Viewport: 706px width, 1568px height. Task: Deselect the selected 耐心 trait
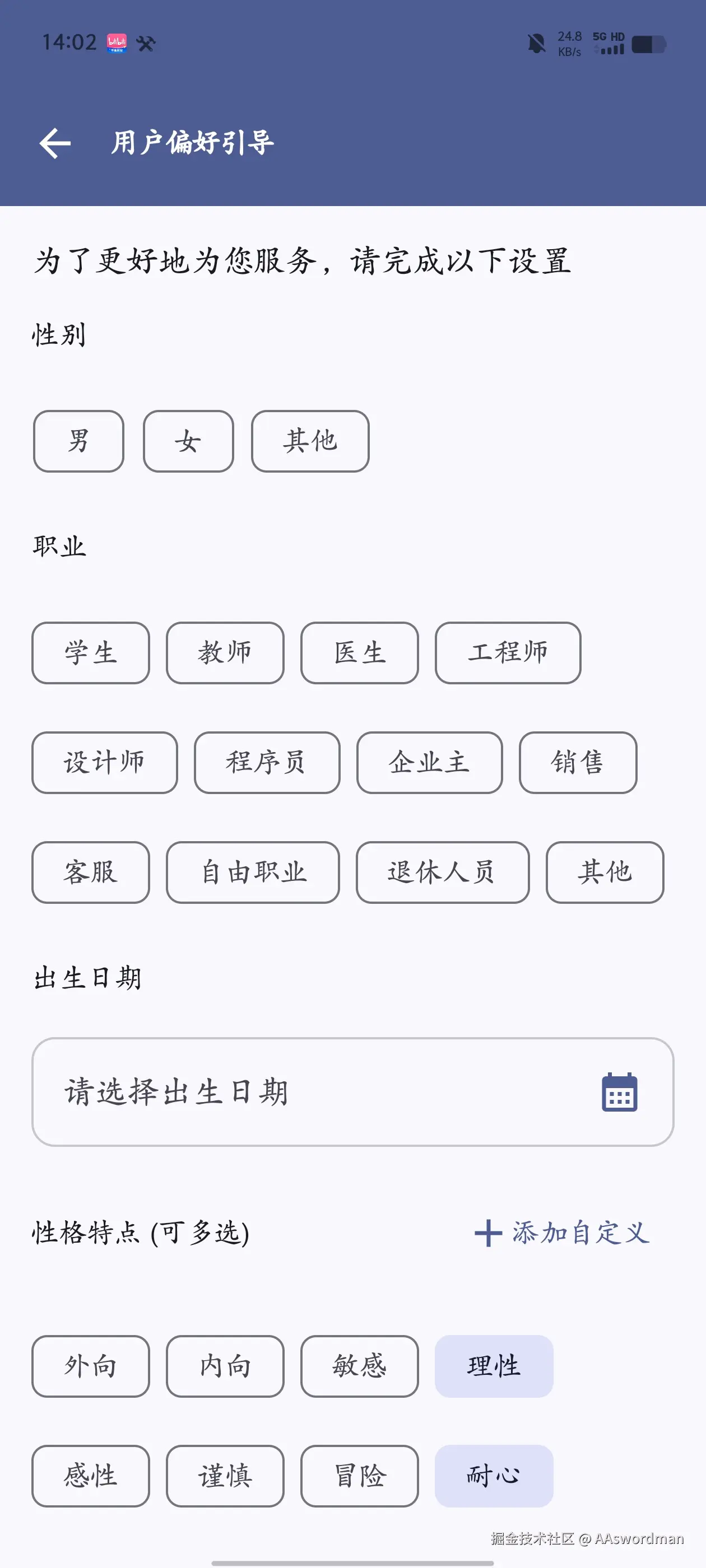tap(494, 1476)
